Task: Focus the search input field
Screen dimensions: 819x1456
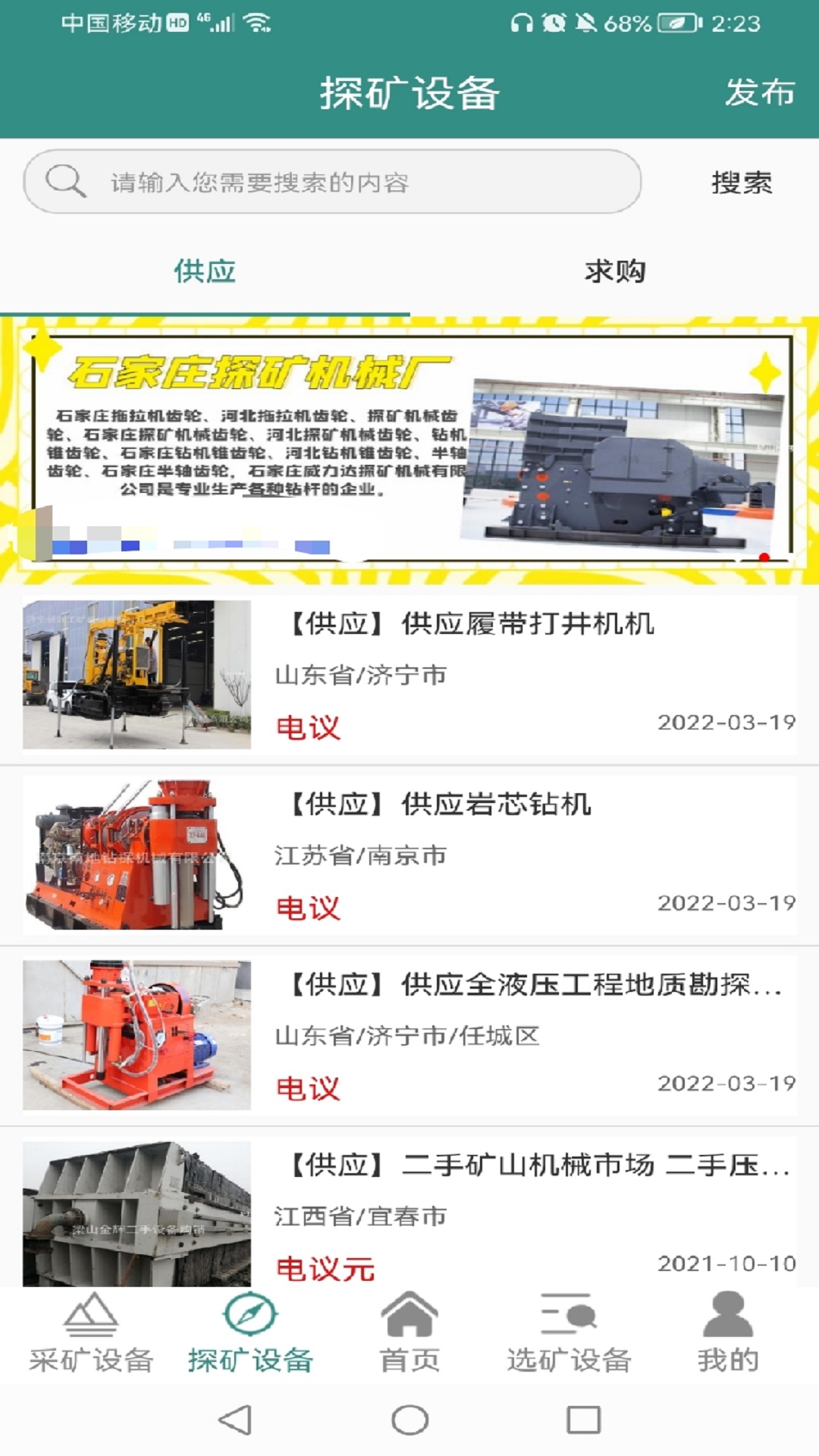Action: pos(332,182)
